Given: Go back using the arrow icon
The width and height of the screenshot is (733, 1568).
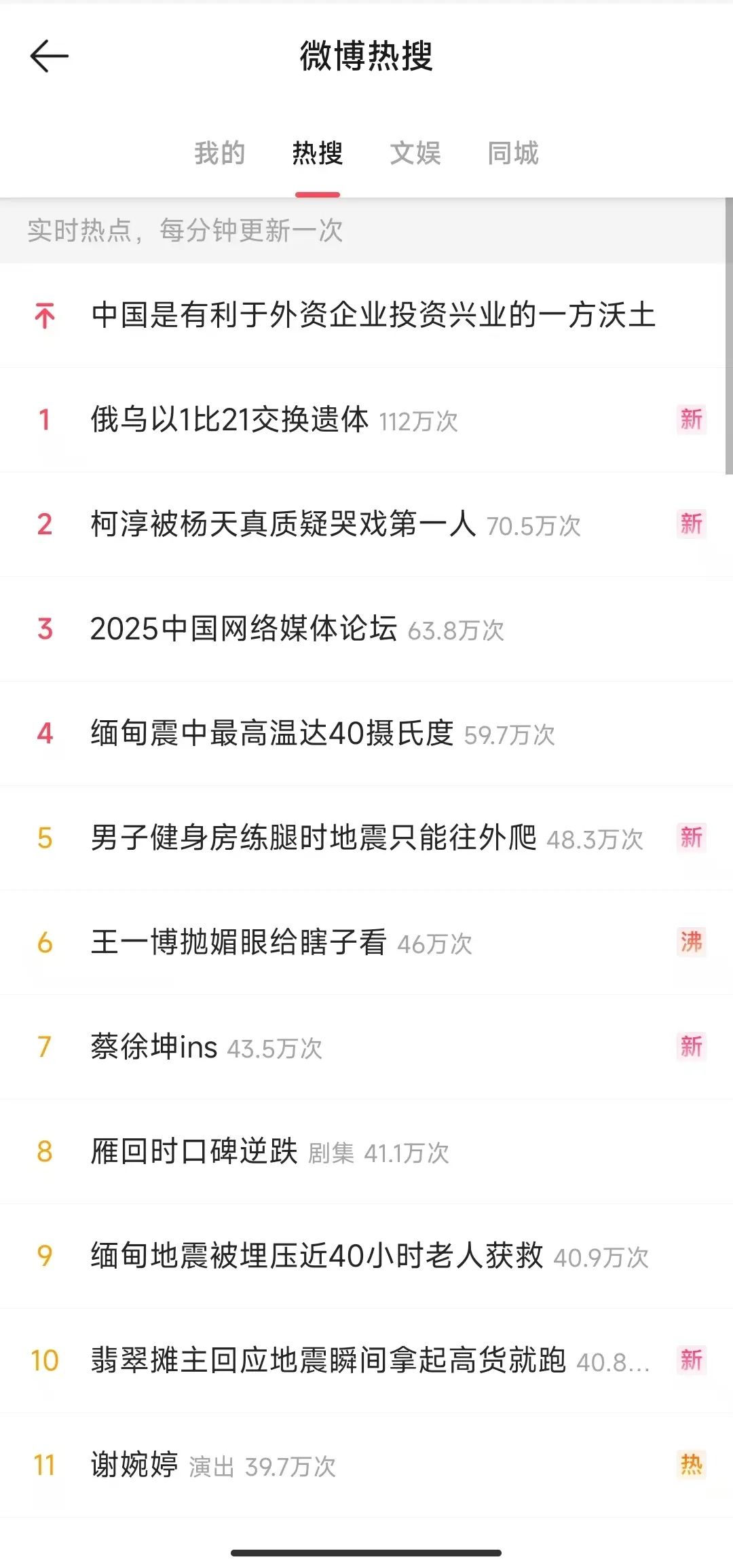Looking at the screenshot, I should click(50, 56).
